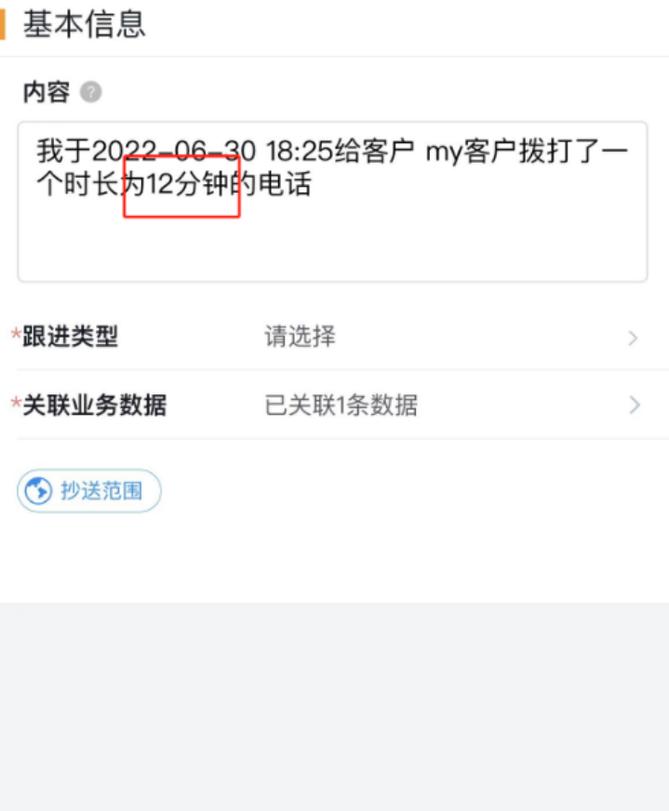
Task: Tap the 抄送范围 button
Action: [x=89, y=491]
